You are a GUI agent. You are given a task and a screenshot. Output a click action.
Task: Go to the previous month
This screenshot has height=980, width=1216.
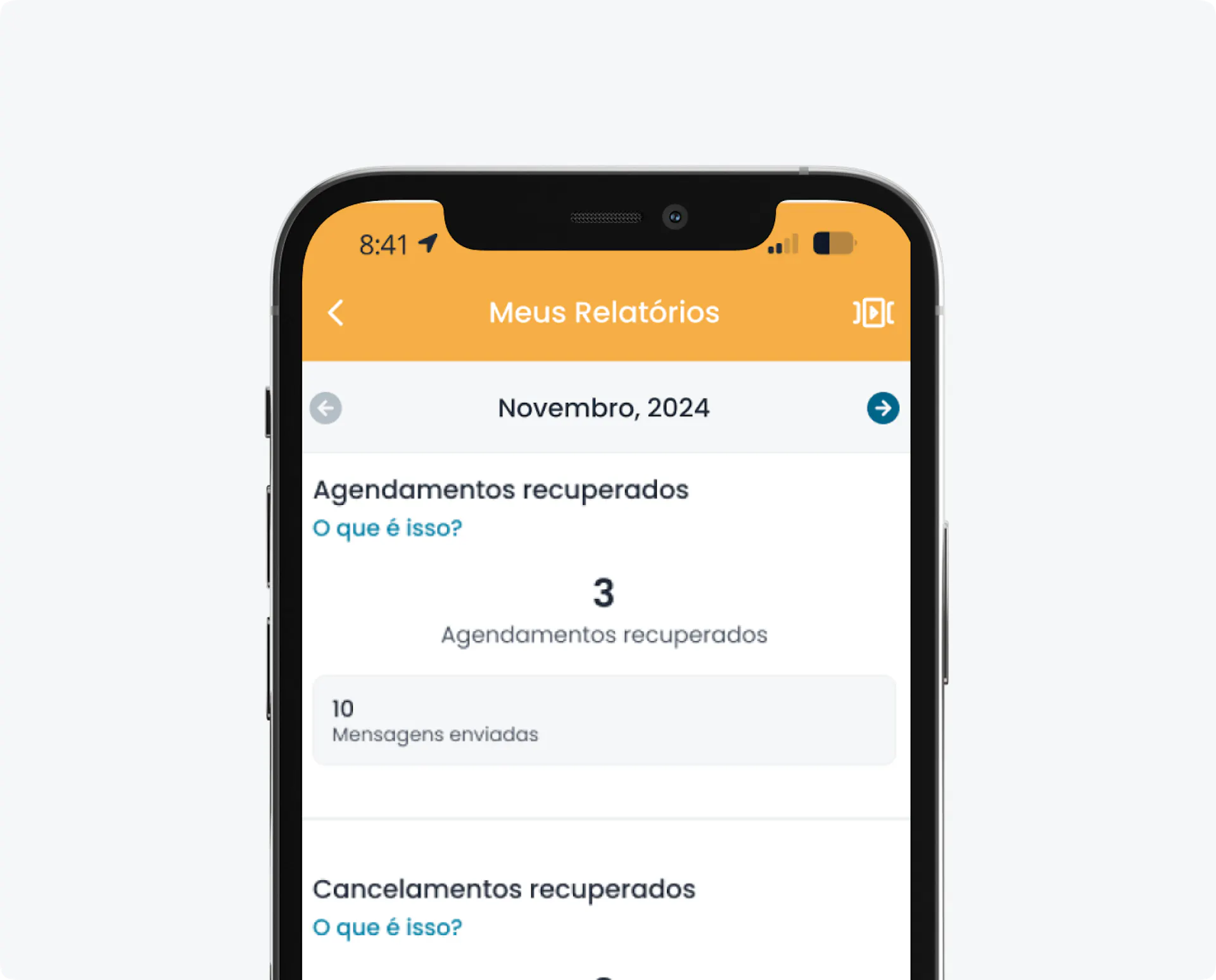(326, 408)
